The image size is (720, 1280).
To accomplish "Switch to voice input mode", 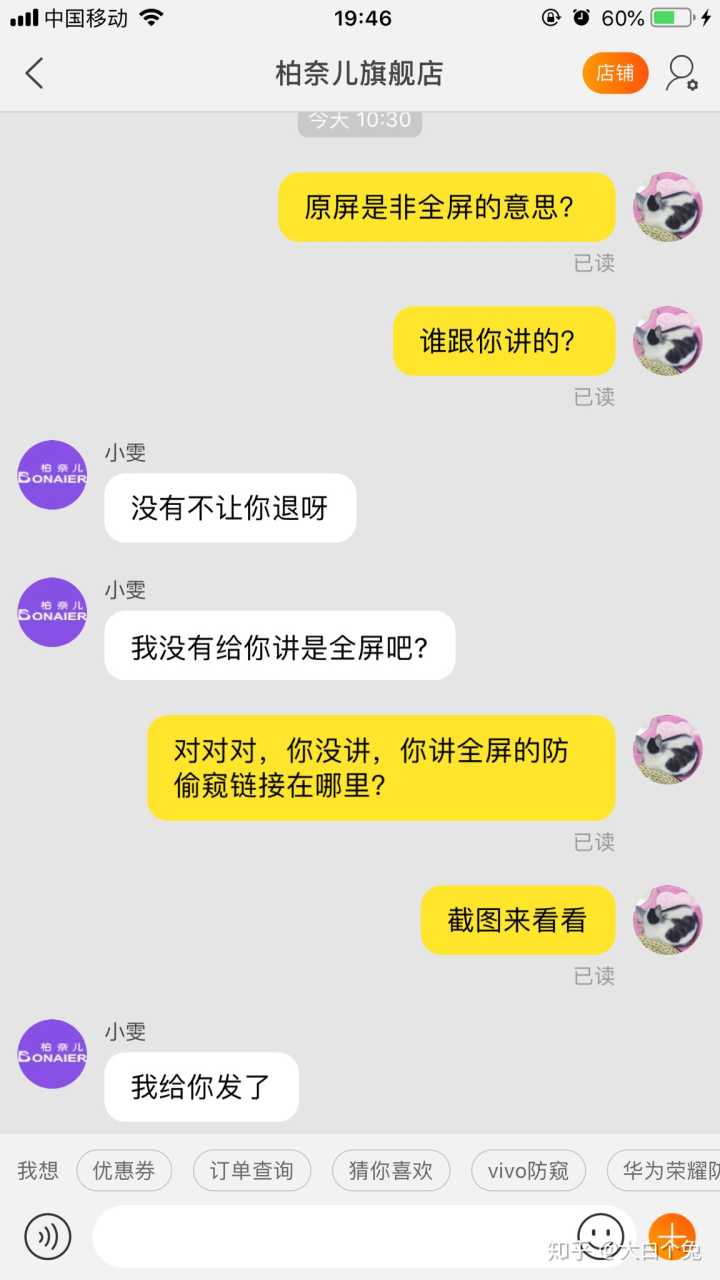I will (48, 1236).
